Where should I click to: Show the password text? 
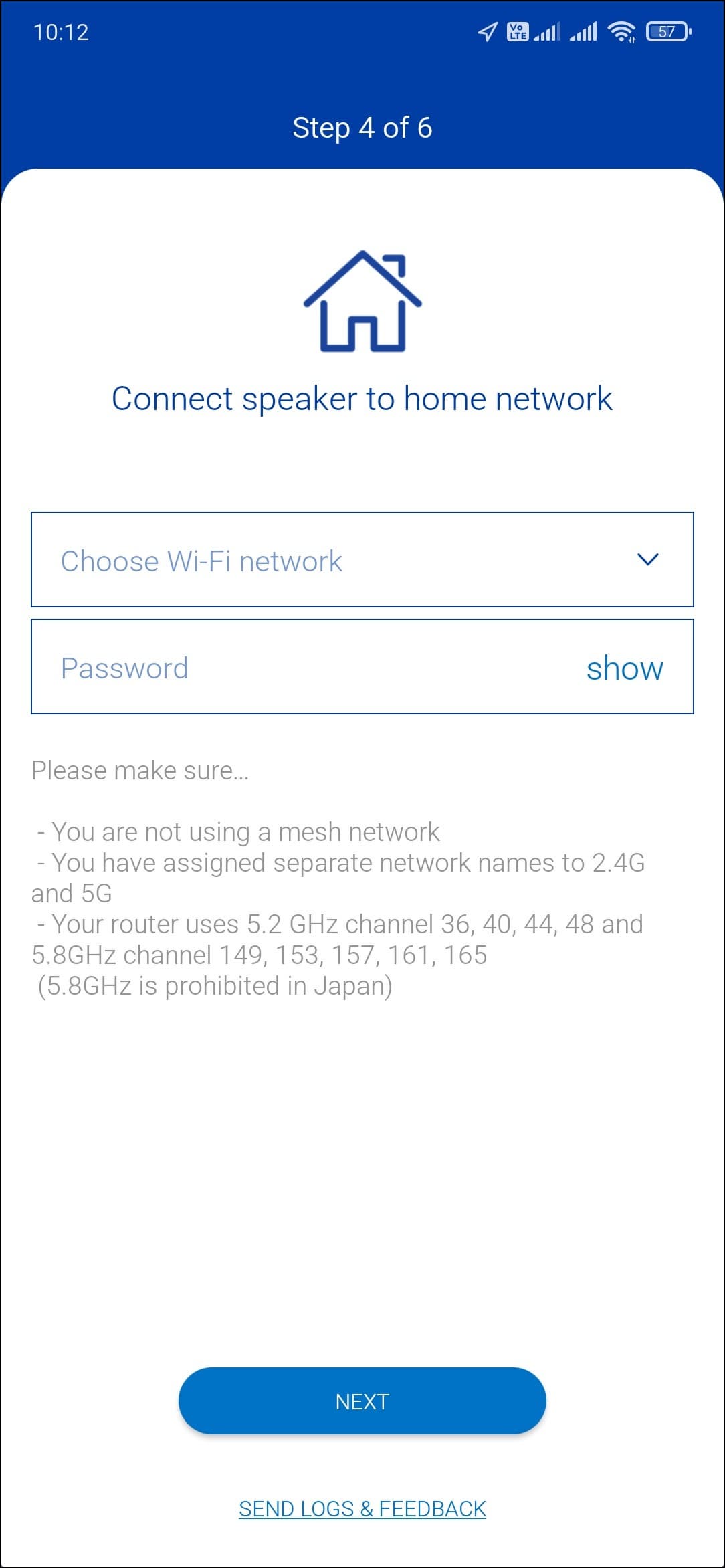tap(624, 668)
